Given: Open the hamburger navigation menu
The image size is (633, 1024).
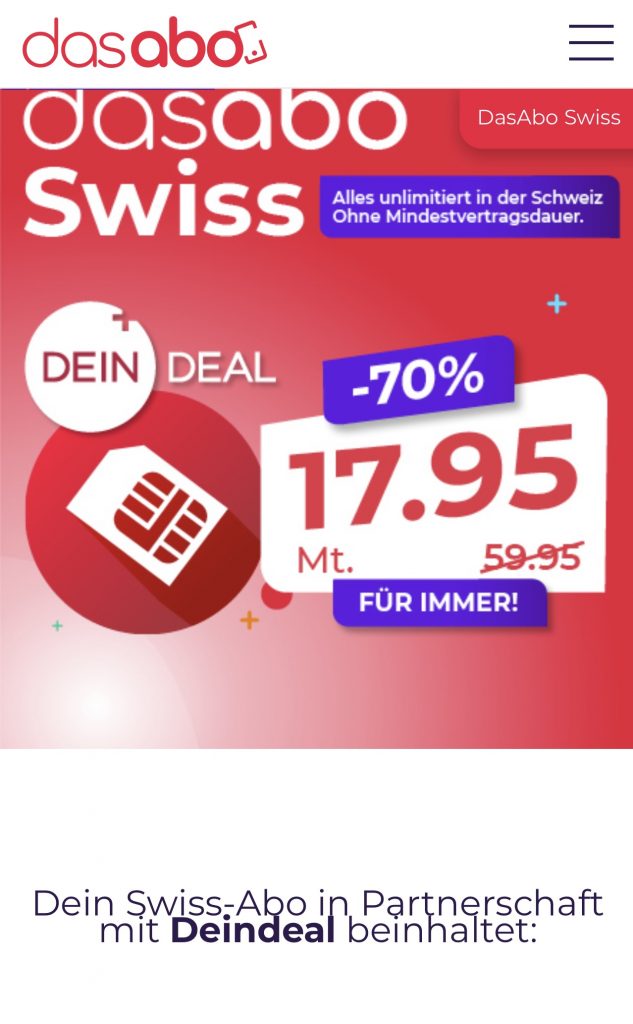Looking at the screenshot, I should tap(591, 43).
